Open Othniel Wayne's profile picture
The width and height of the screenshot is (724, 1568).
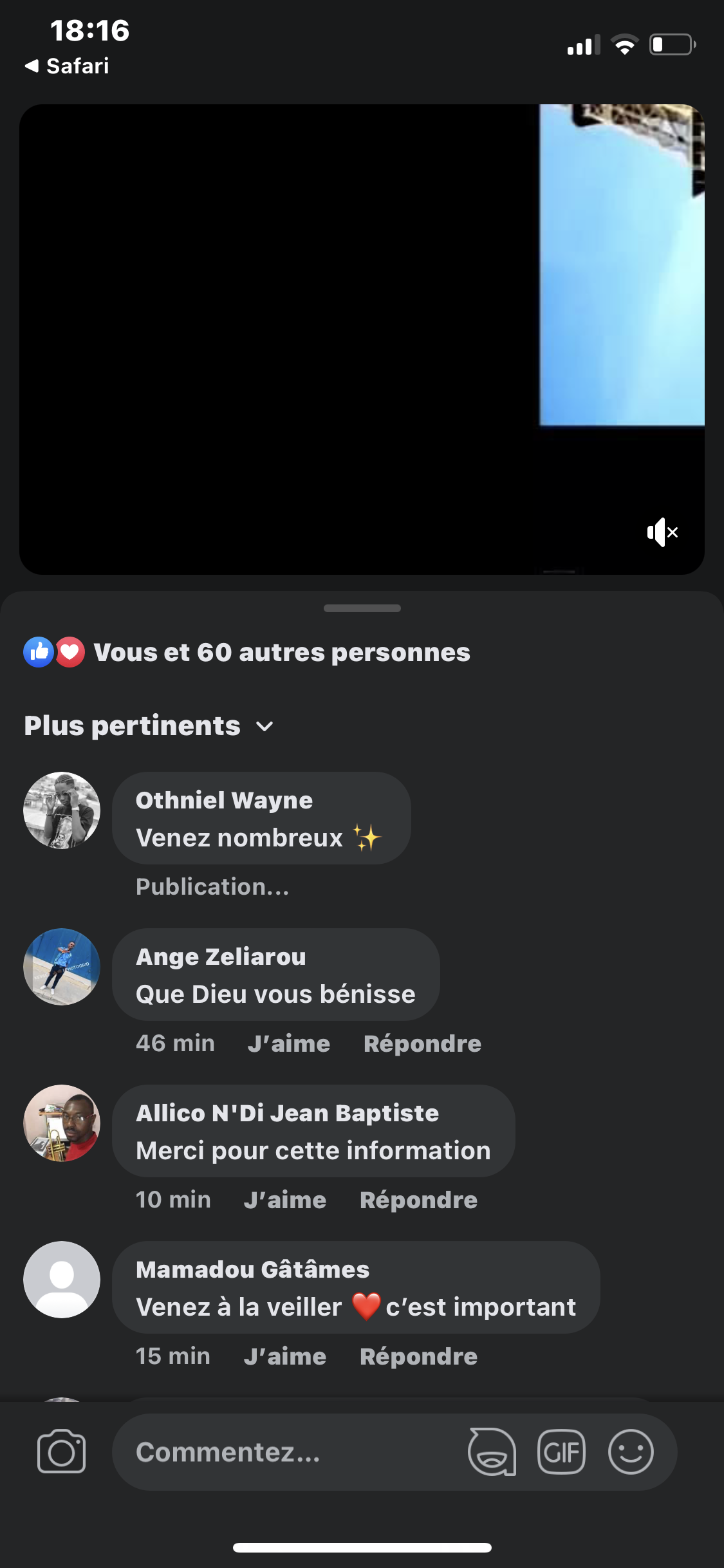coord(62,810)
